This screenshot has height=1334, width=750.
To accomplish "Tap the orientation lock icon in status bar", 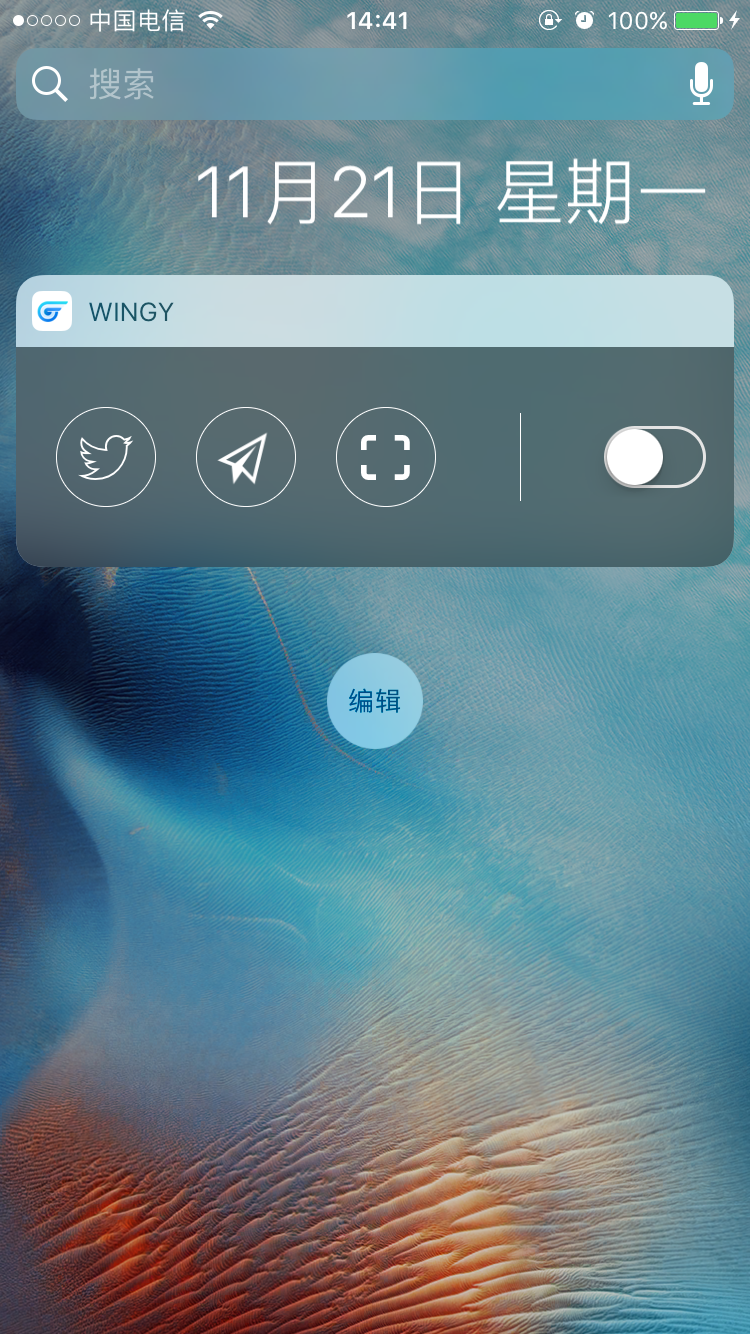I will point(549,19).
